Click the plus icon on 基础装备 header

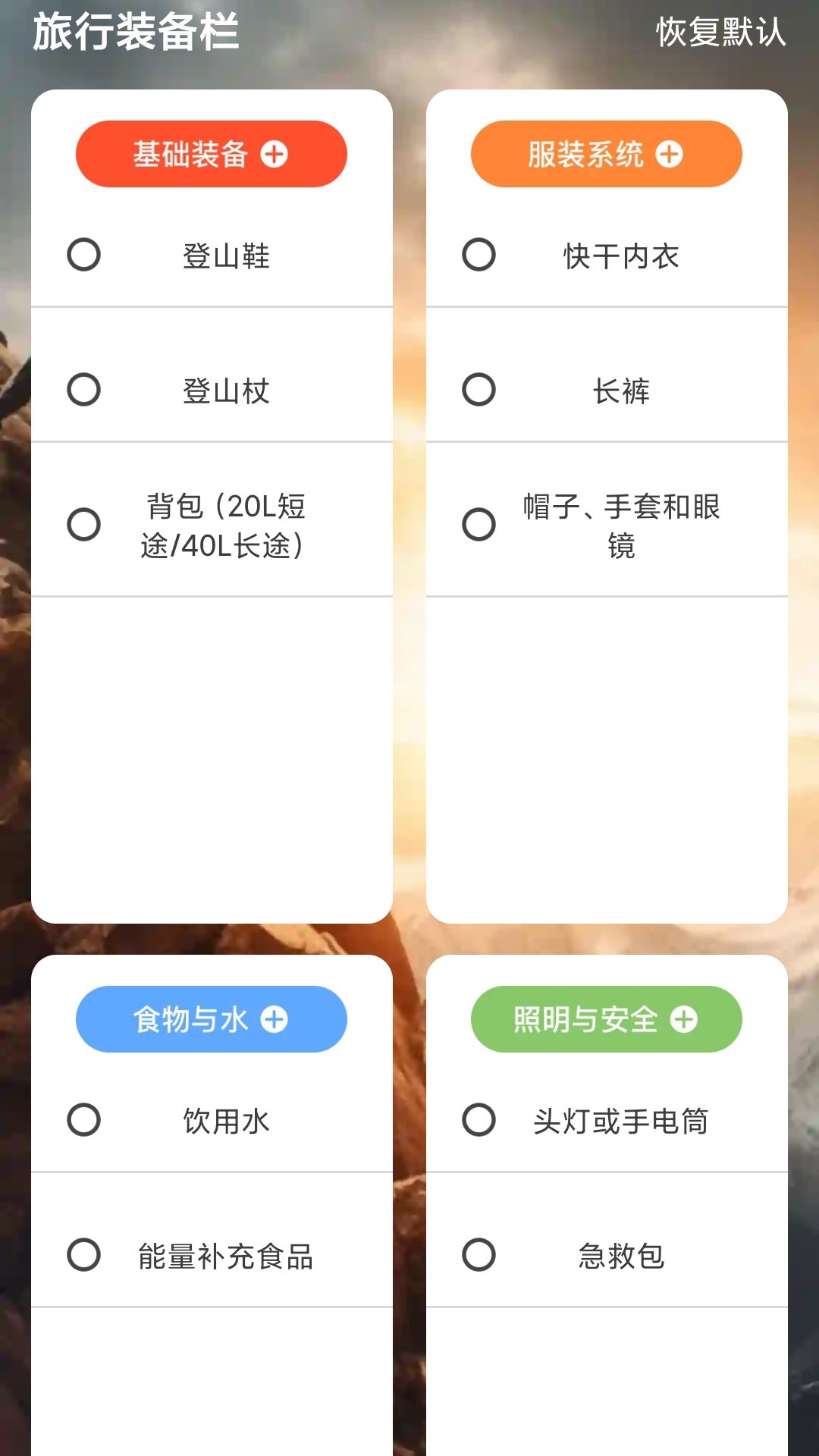pyautogui.click(x=275, y=153)
